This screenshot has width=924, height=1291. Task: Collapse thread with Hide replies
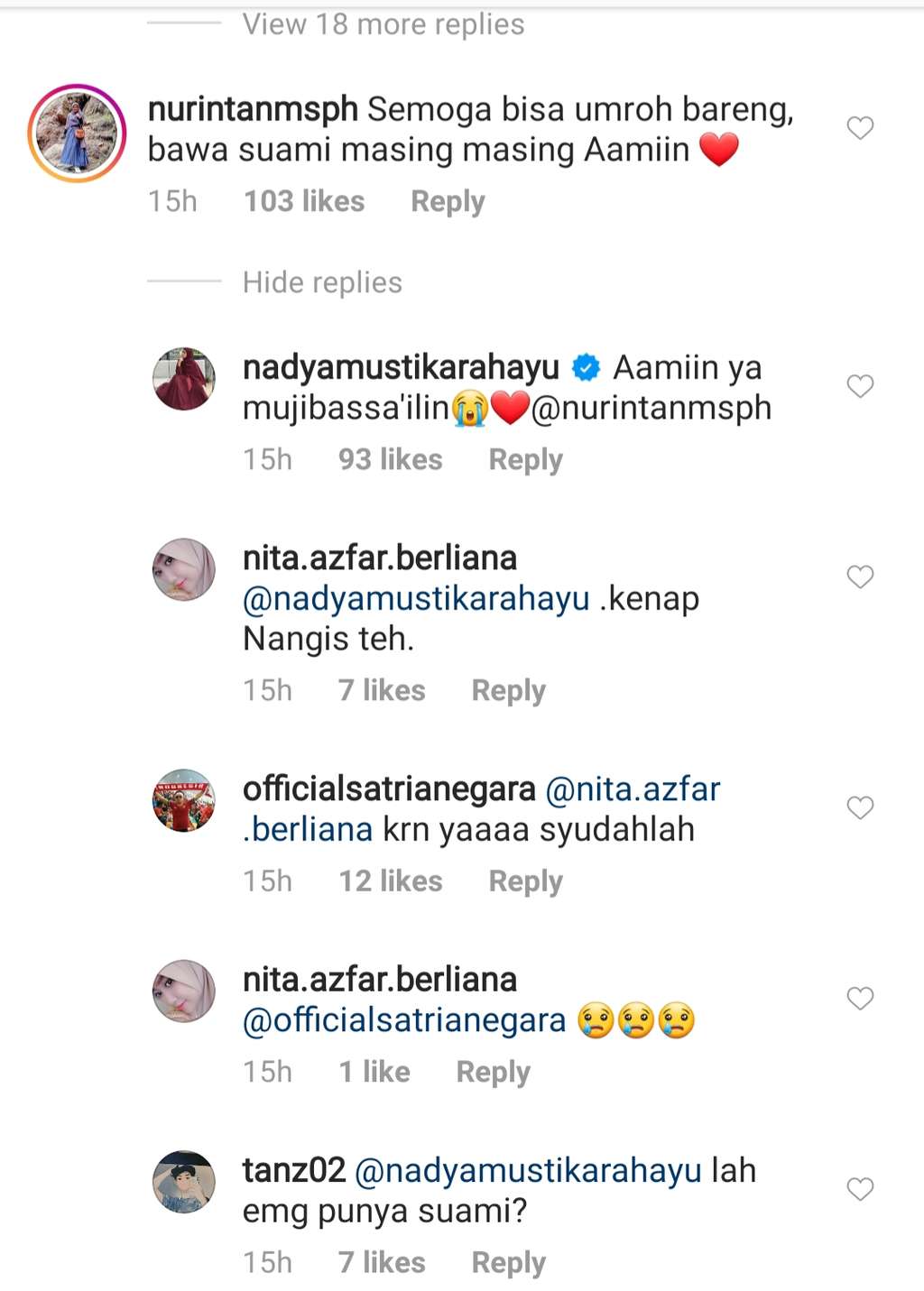click(322, 282)
